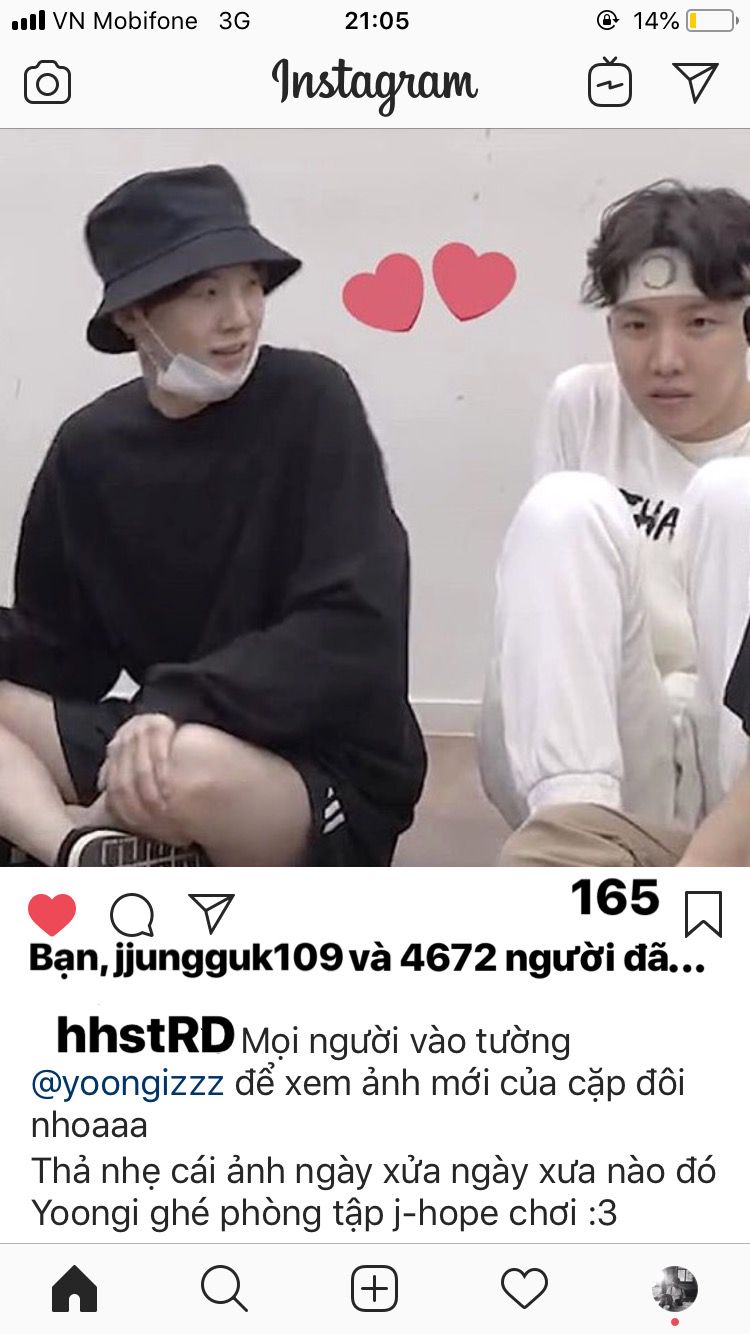Open the camera from the top bar

click(x=47, y=83)
